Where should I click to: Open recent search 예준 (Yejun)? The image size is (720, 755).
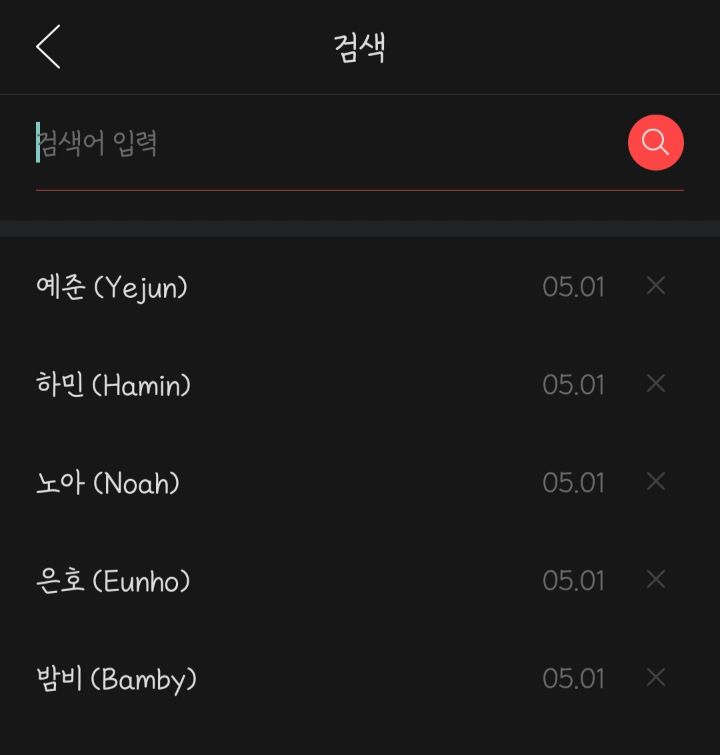tap(112, 288)
